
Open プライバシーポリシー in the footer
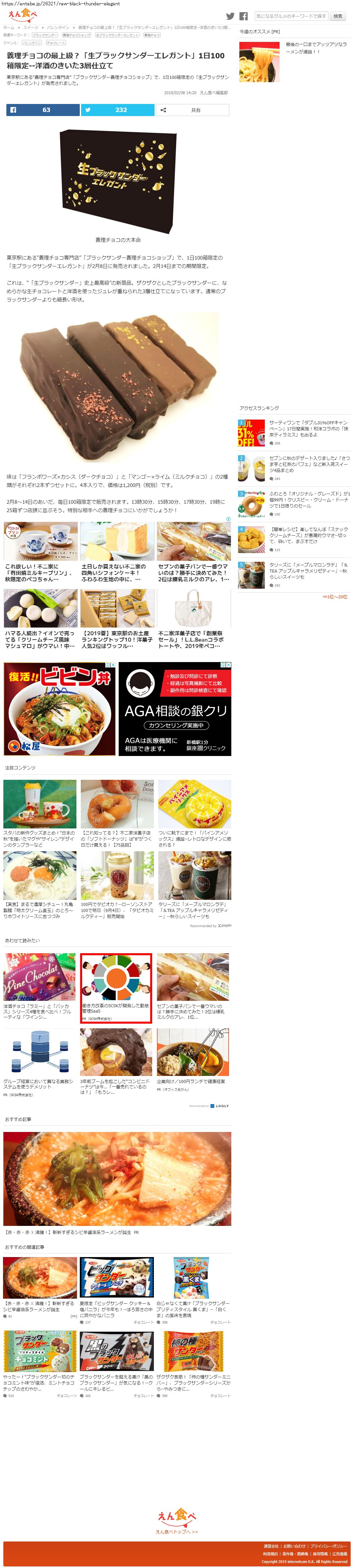pyautogui.click(x=329, y=1546)
